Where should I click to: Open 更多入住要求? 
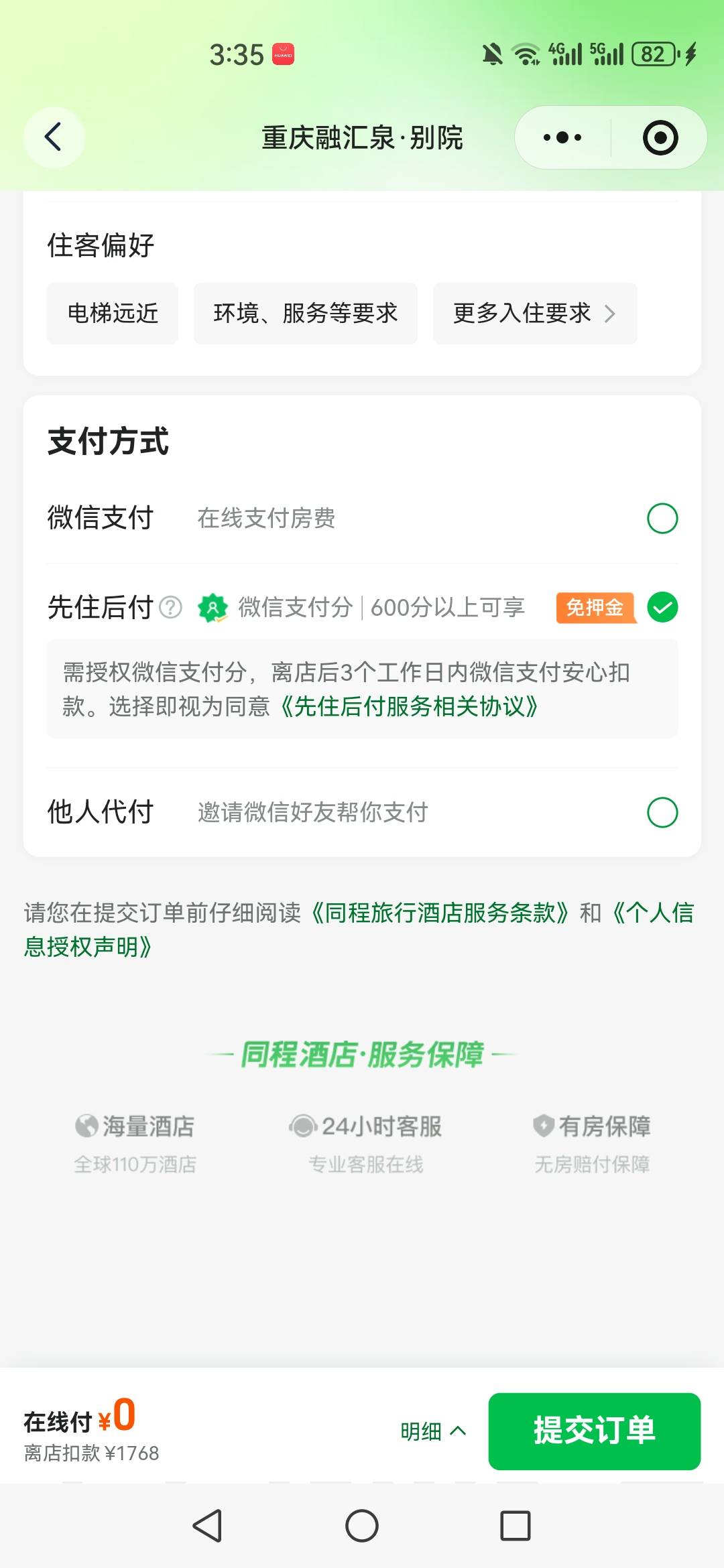point(535,313)
